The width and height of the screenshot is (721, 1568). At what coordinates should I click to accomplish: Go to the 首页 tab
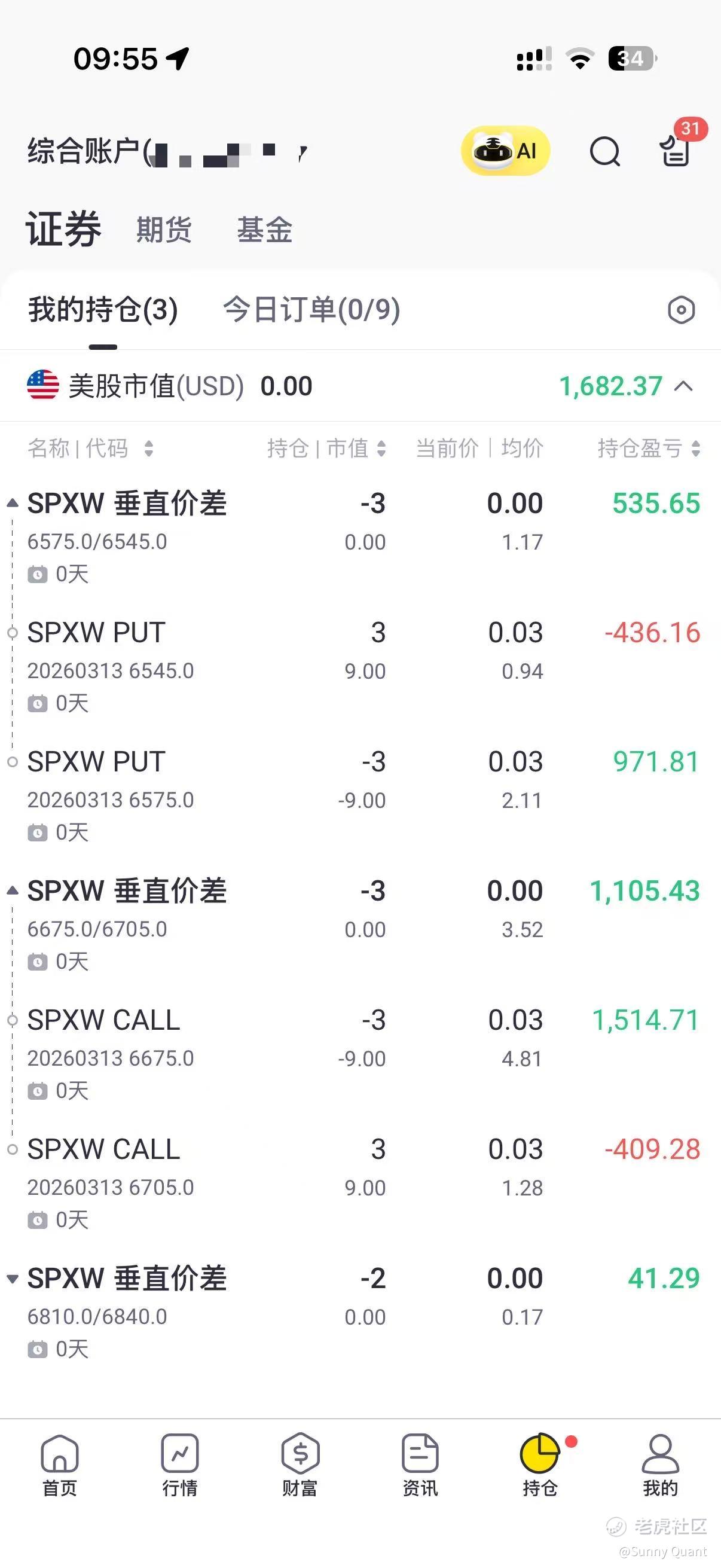[x=60, y=1465]
